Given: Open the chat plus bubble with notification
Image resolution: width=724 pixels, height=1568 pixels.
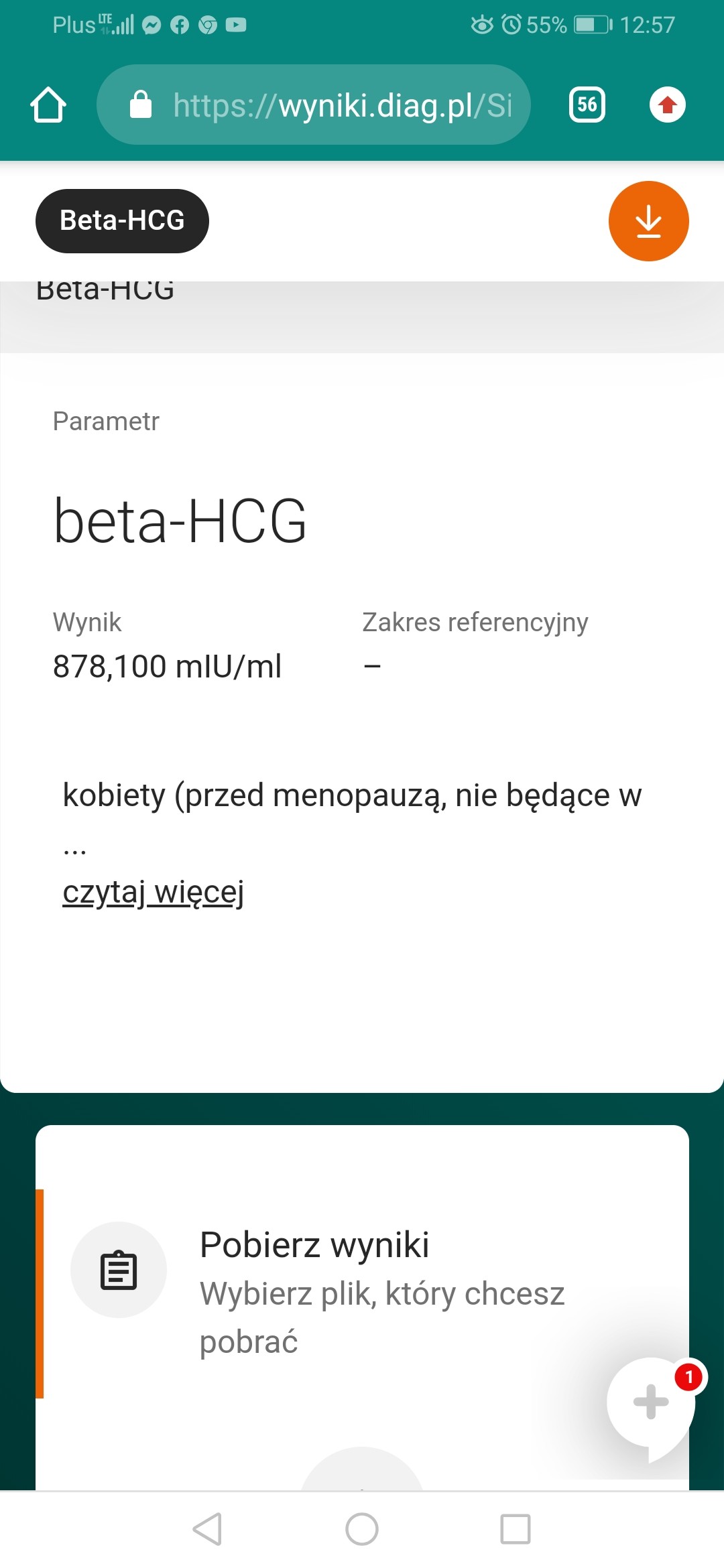Looking at the screenshot, I should (x=651, y=1402).
